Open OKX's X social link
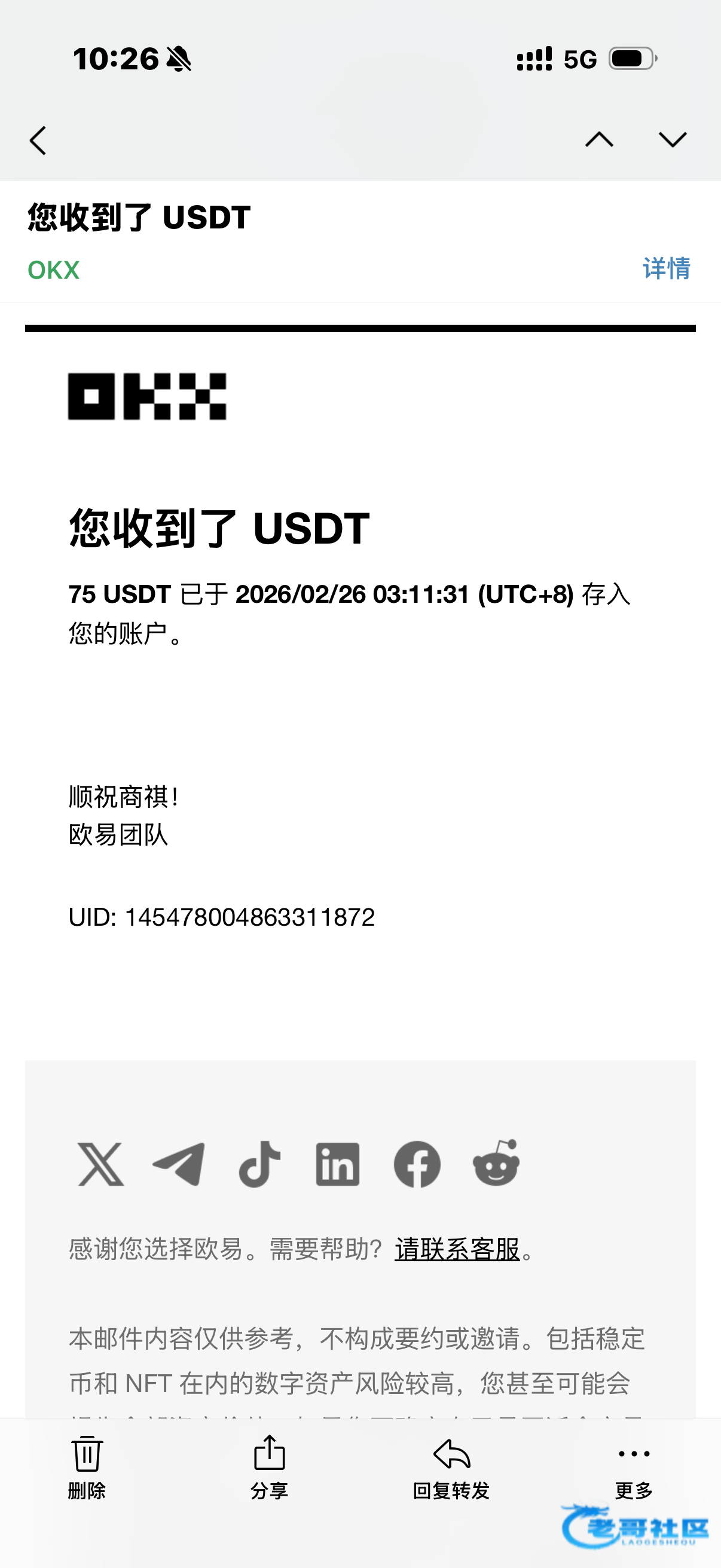This screenshot has height=1568, width=721. click(x=101, y=1164)
